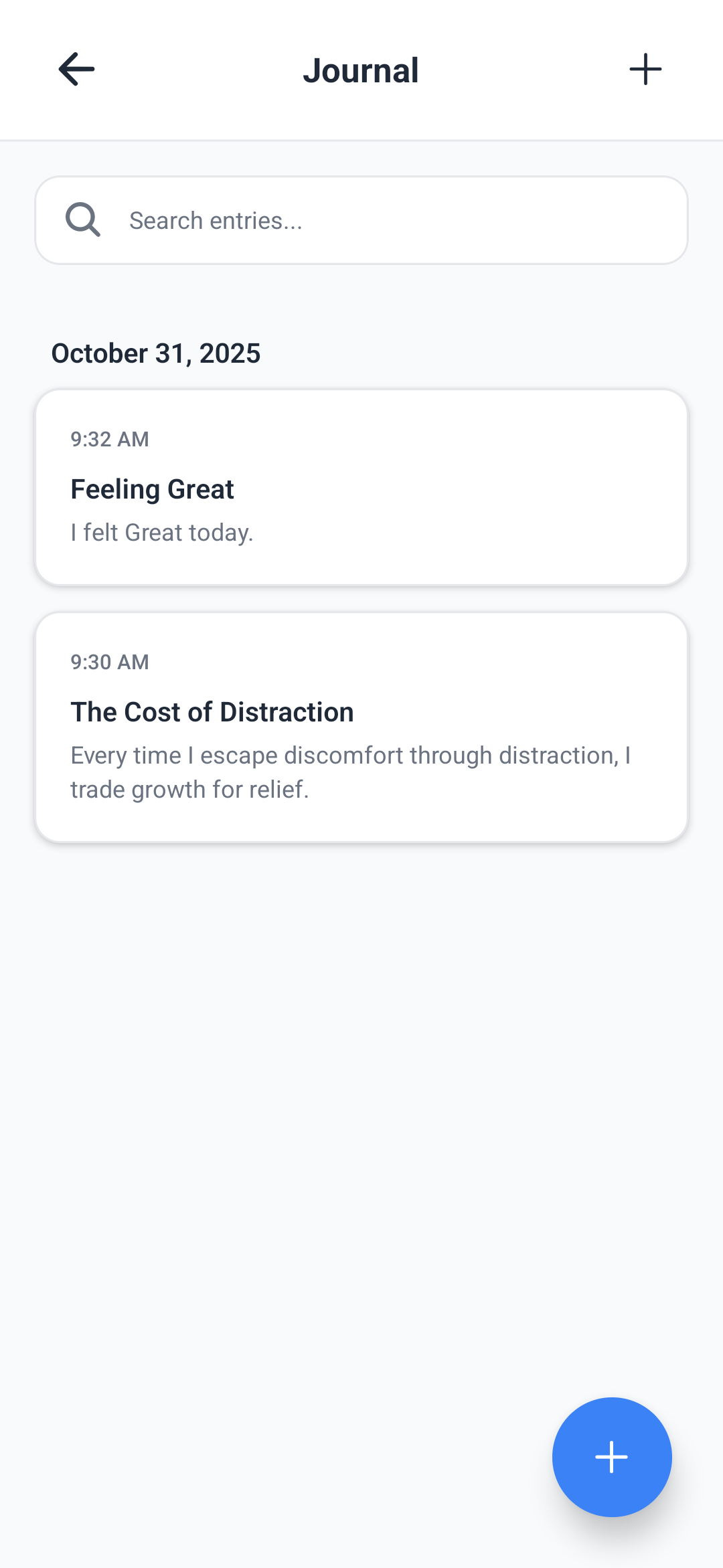Go back from the Journal screen
Image resolution: width=723 pixels, height=1568 pixels.
click(76, 70)
